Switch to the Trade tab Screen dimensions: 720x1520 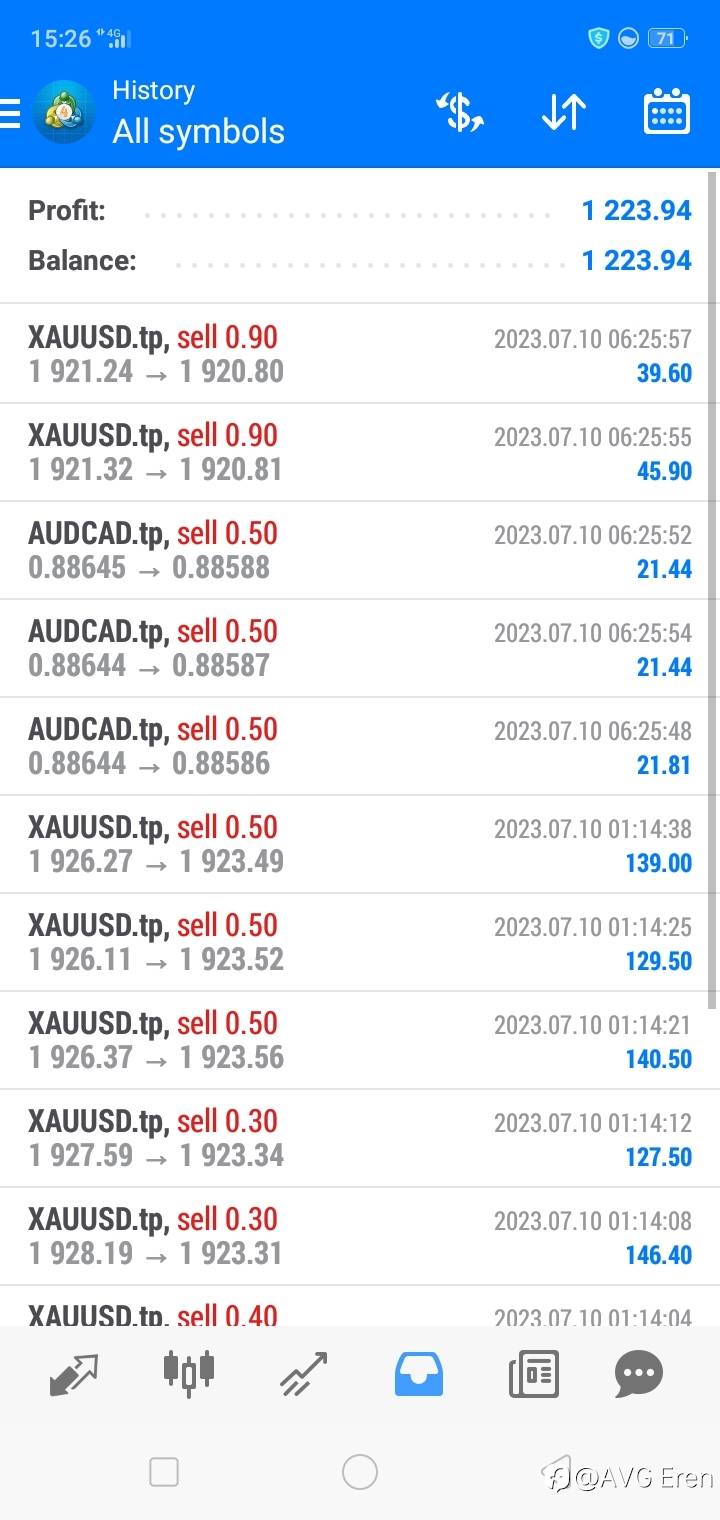[304, 1374]
